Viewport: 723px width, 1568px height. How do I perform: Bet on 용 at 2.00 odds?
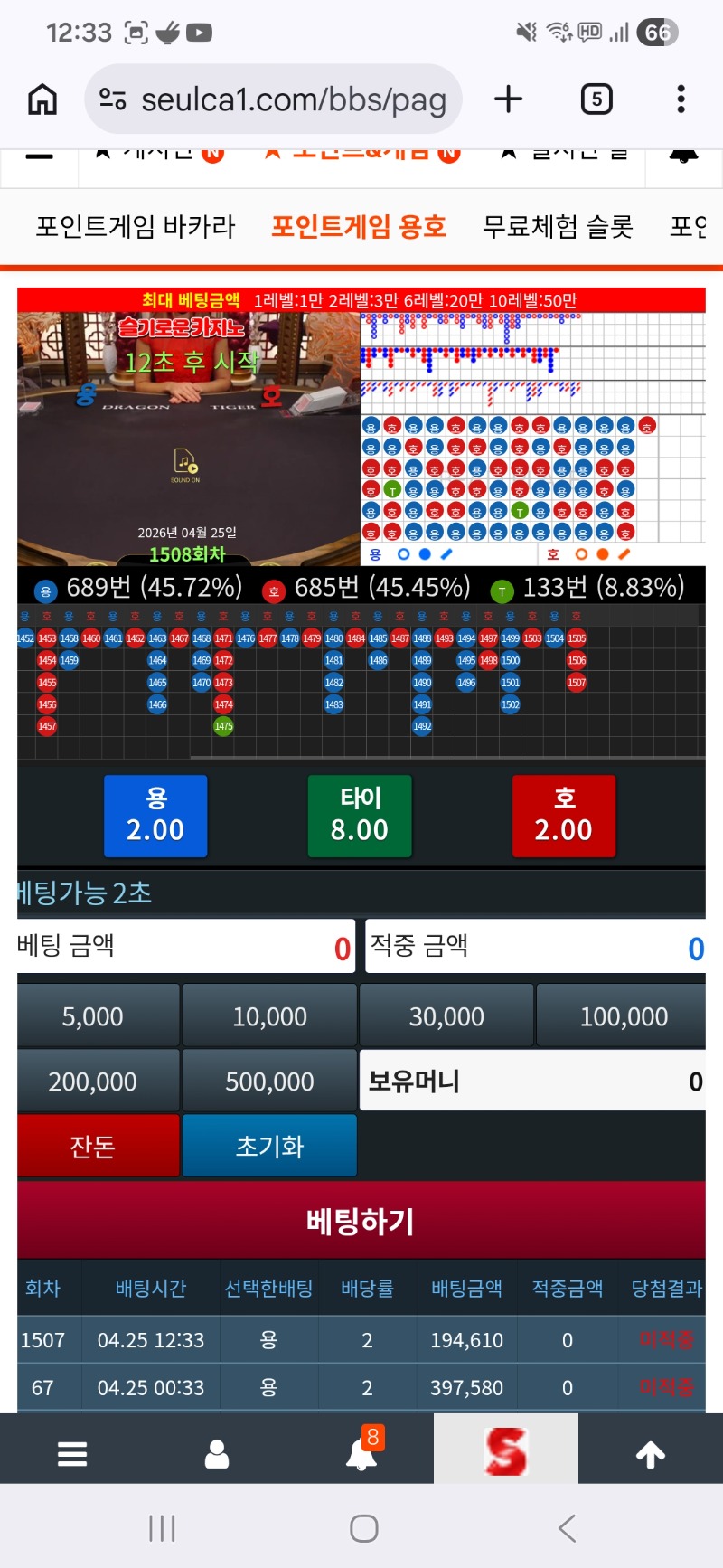[155, 816]
